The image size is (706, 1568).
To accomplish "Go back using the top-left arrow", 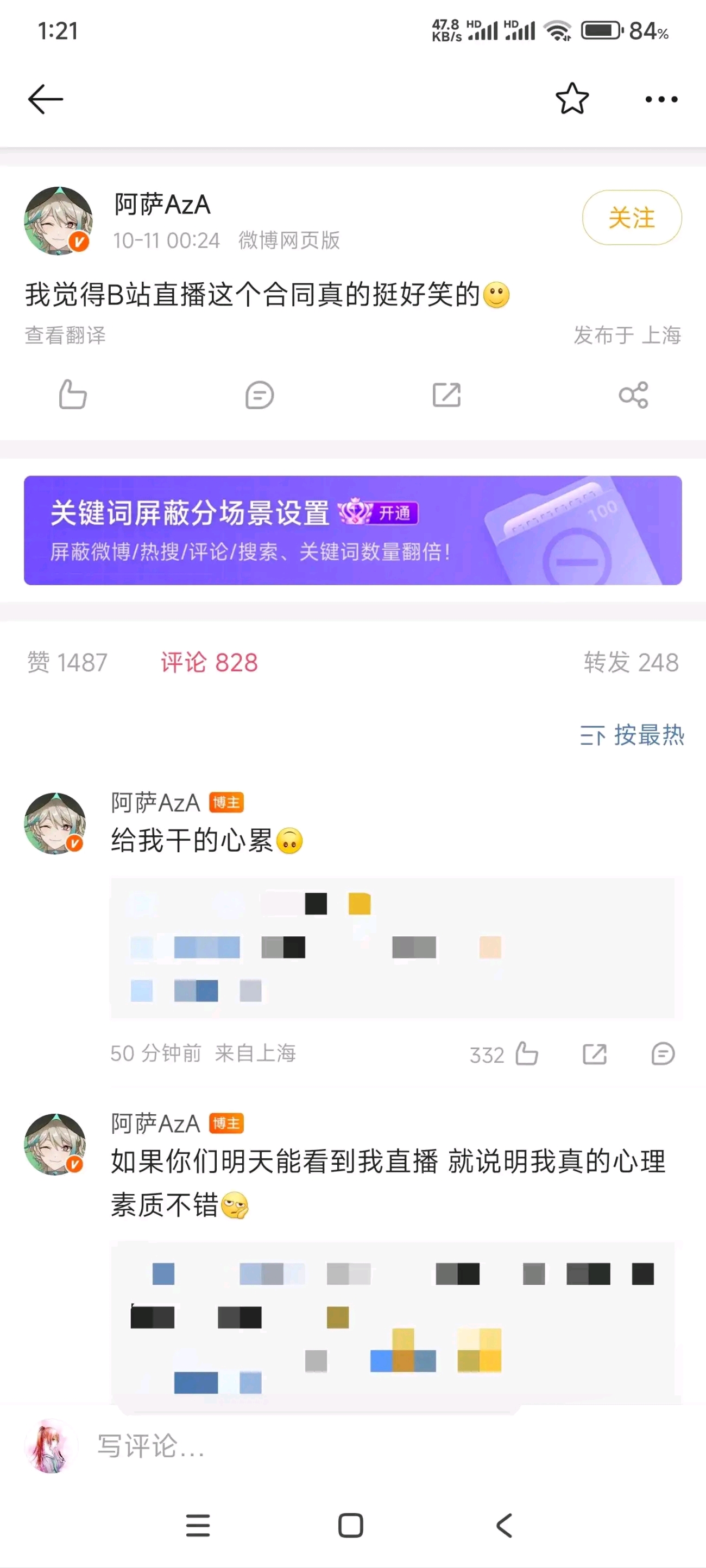I will (x=46, y=99).
